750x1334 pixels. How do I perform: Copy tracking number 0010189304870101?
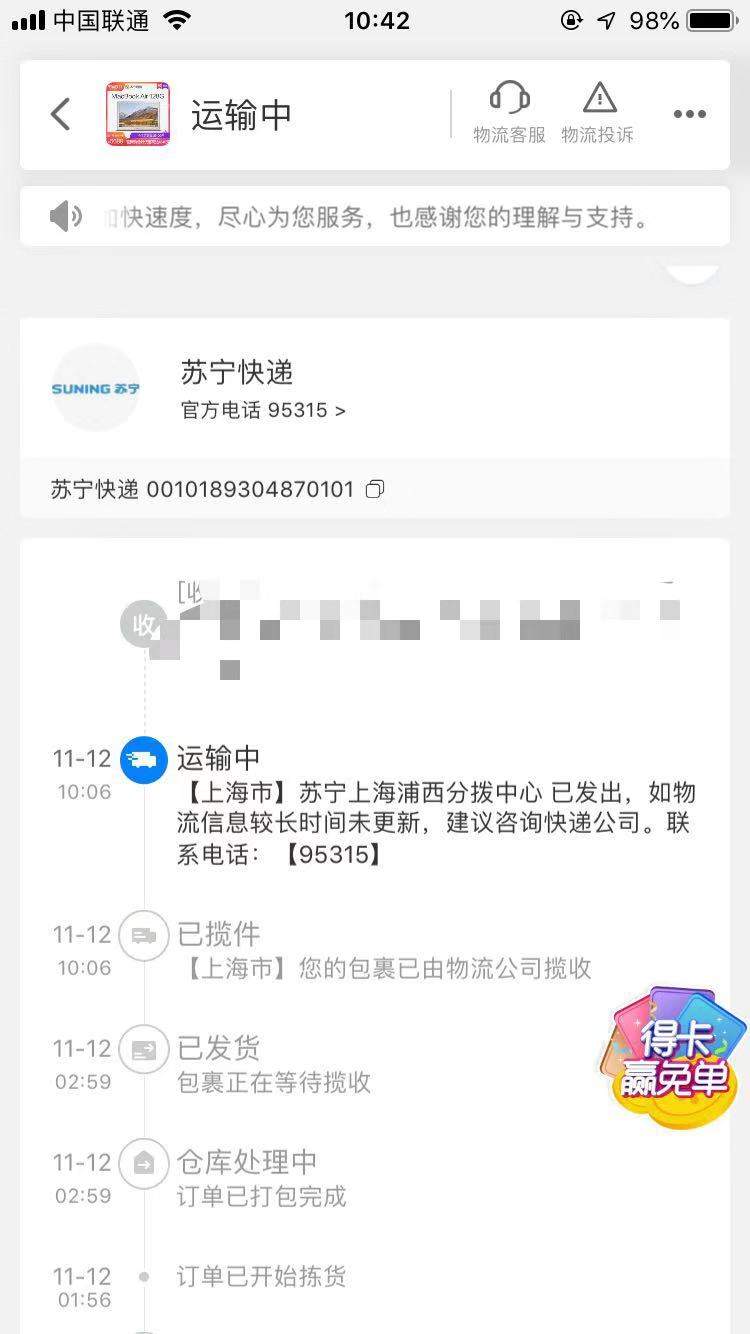click(x=375, y=489)
